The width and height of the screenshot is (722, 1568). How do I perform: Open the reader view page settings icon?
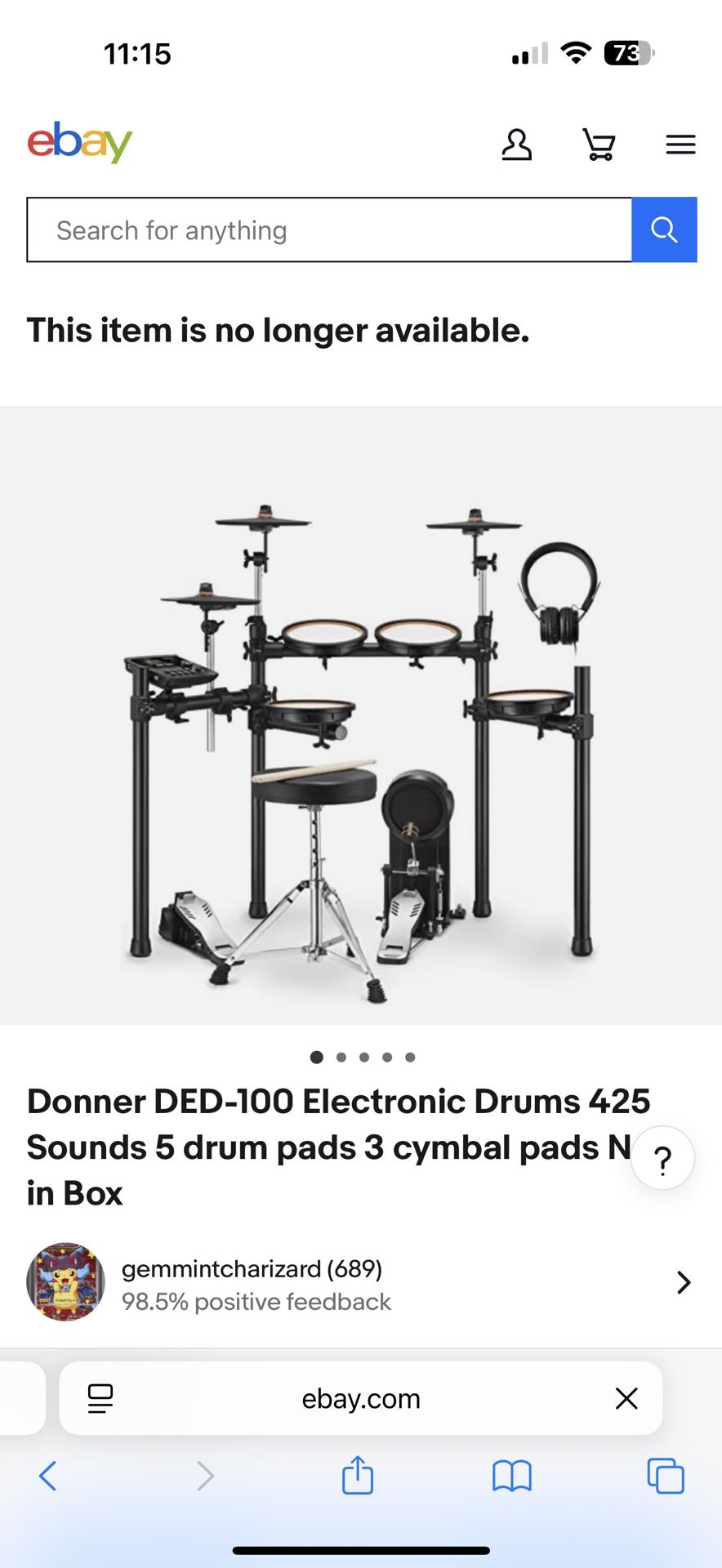point(99,1398)
